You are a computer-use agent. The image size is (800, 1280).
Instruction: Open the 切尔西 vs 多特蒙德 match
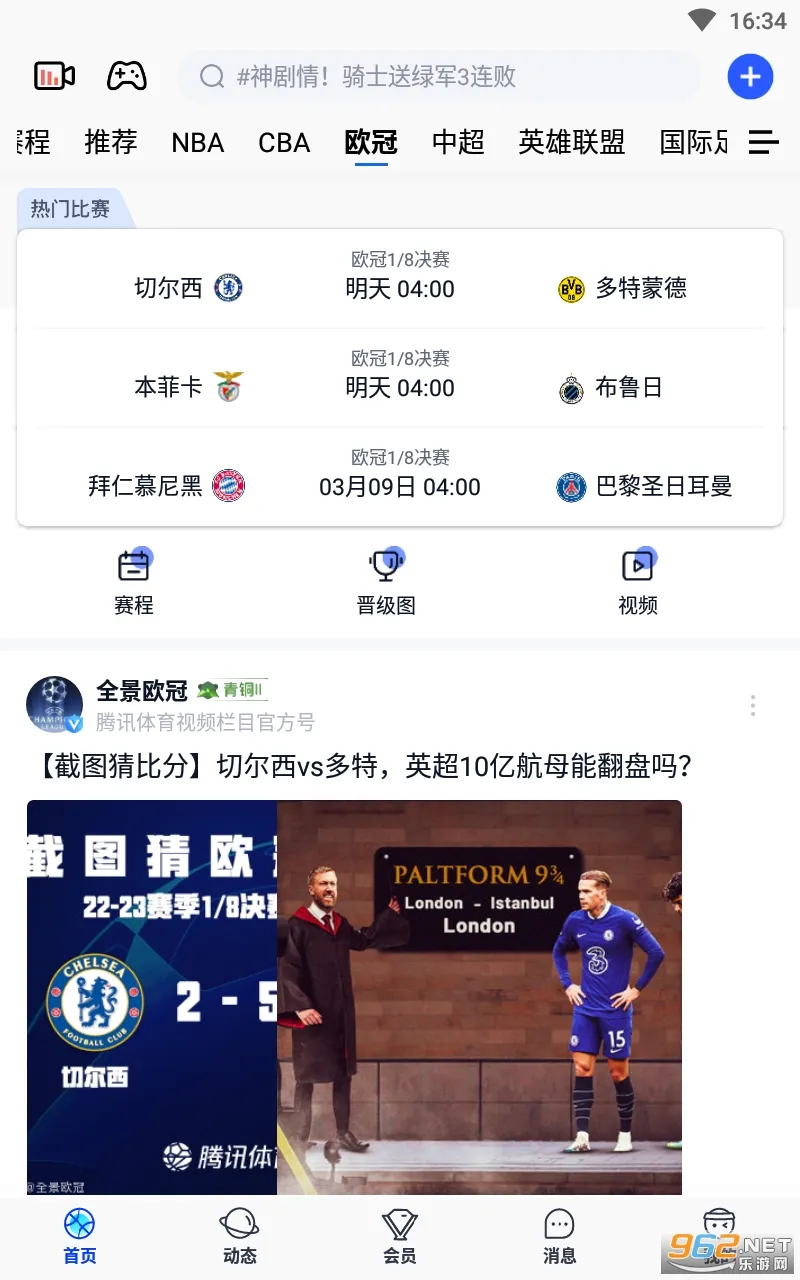coord(400,278)
